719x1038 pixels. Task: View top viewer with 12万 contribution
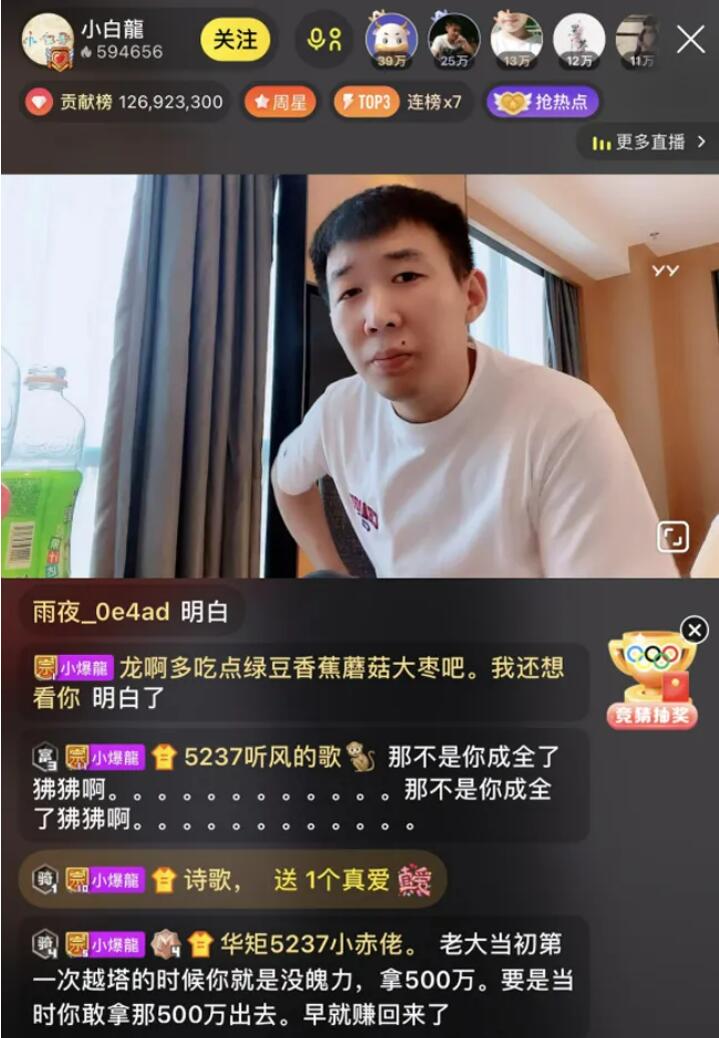click(579, 40)
